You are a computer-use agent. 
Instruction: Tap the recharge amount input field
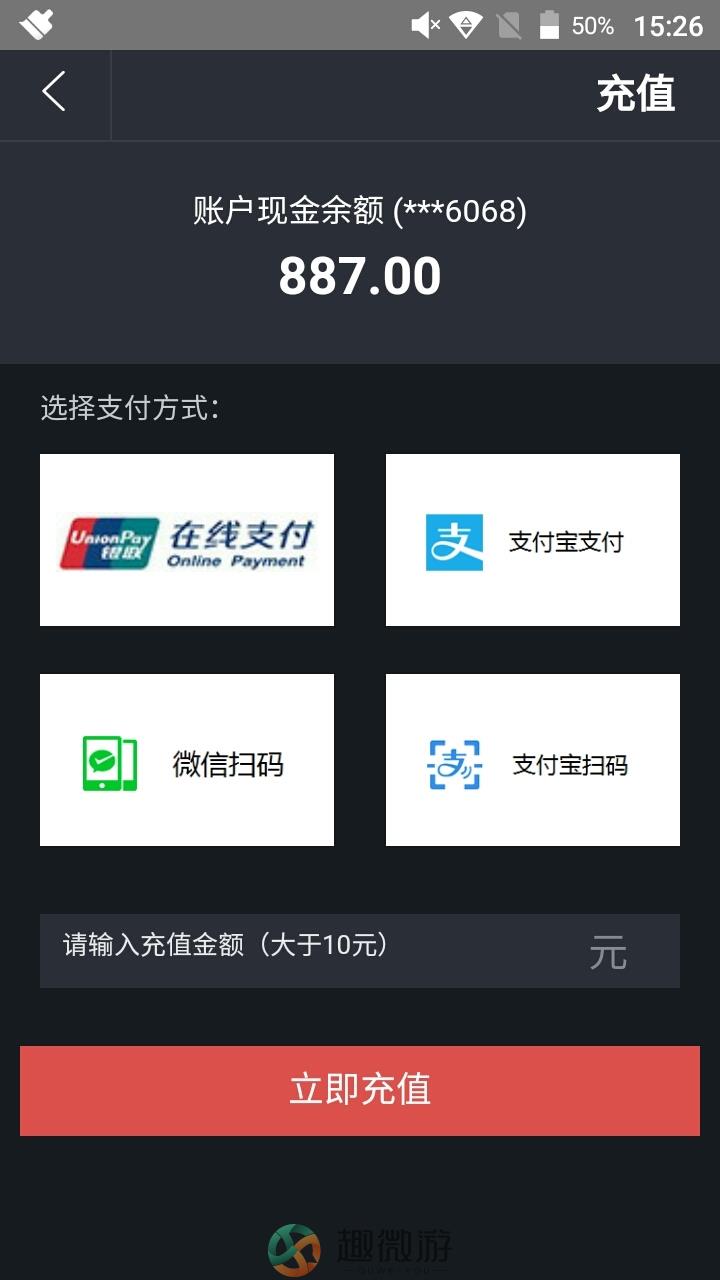(x=360, y=951)
